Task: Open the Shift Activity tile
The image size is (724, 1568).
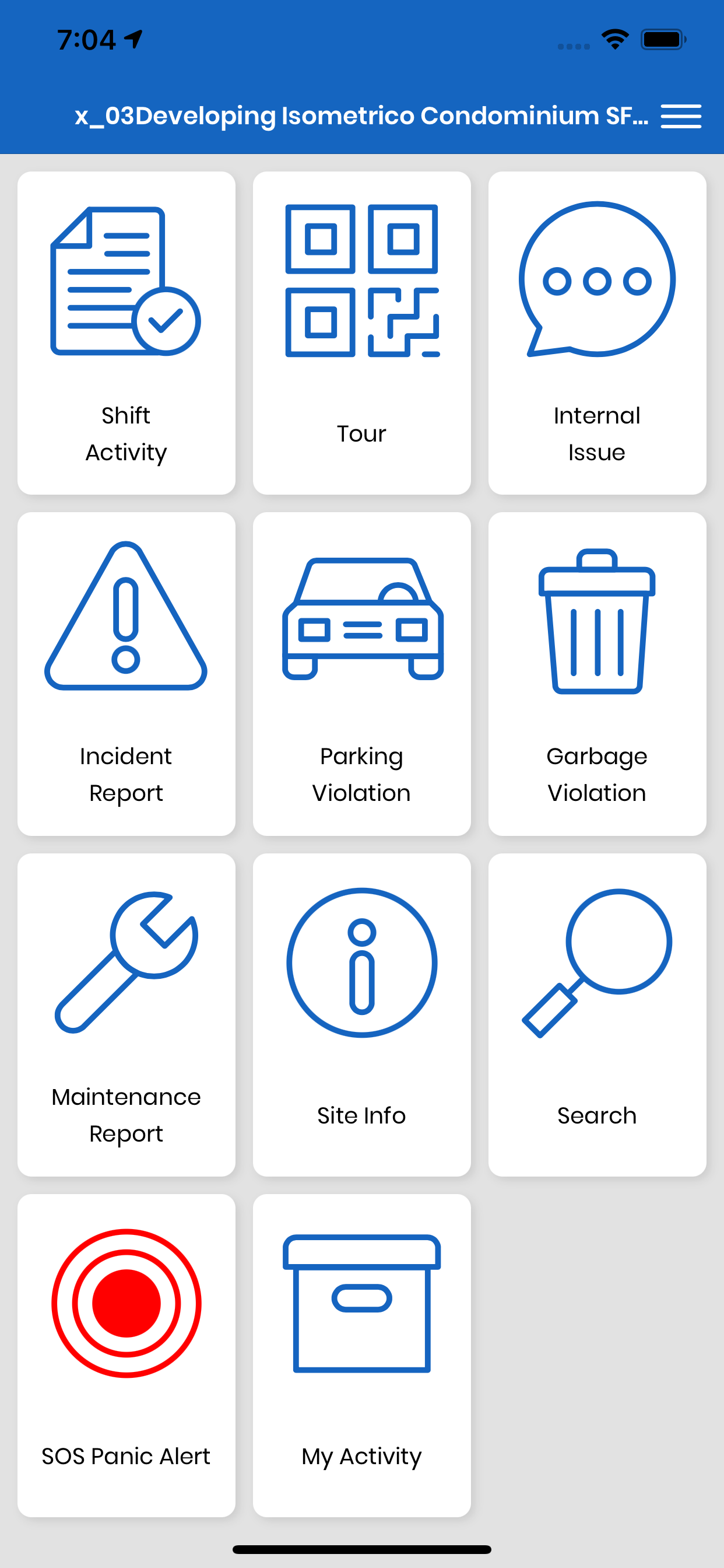Action: click(126, 333)
